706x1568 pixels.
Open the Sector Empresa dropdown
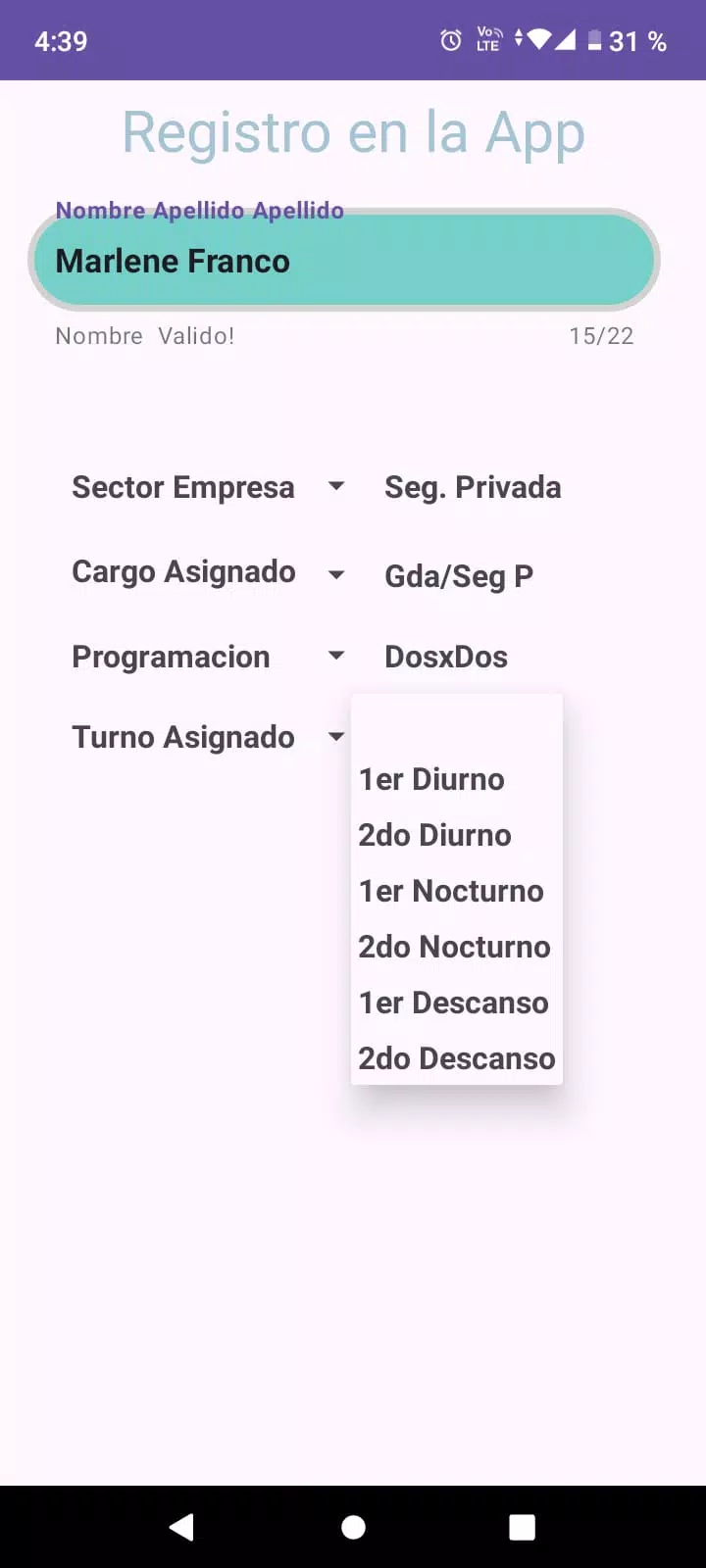pyautogui.click(x=336, y=486)
